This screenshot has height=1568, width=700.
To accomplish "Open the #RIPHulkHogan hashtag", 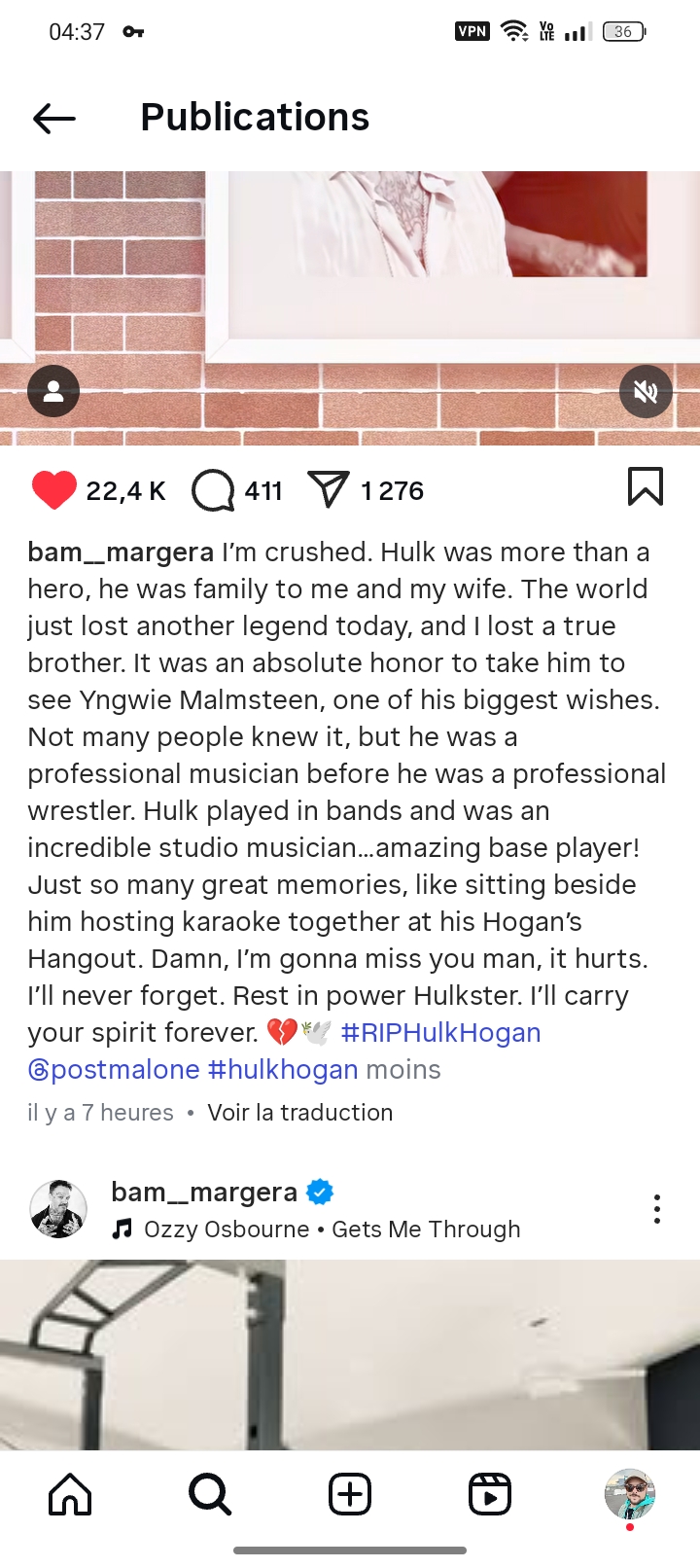I will click(x=440, y=1033).
